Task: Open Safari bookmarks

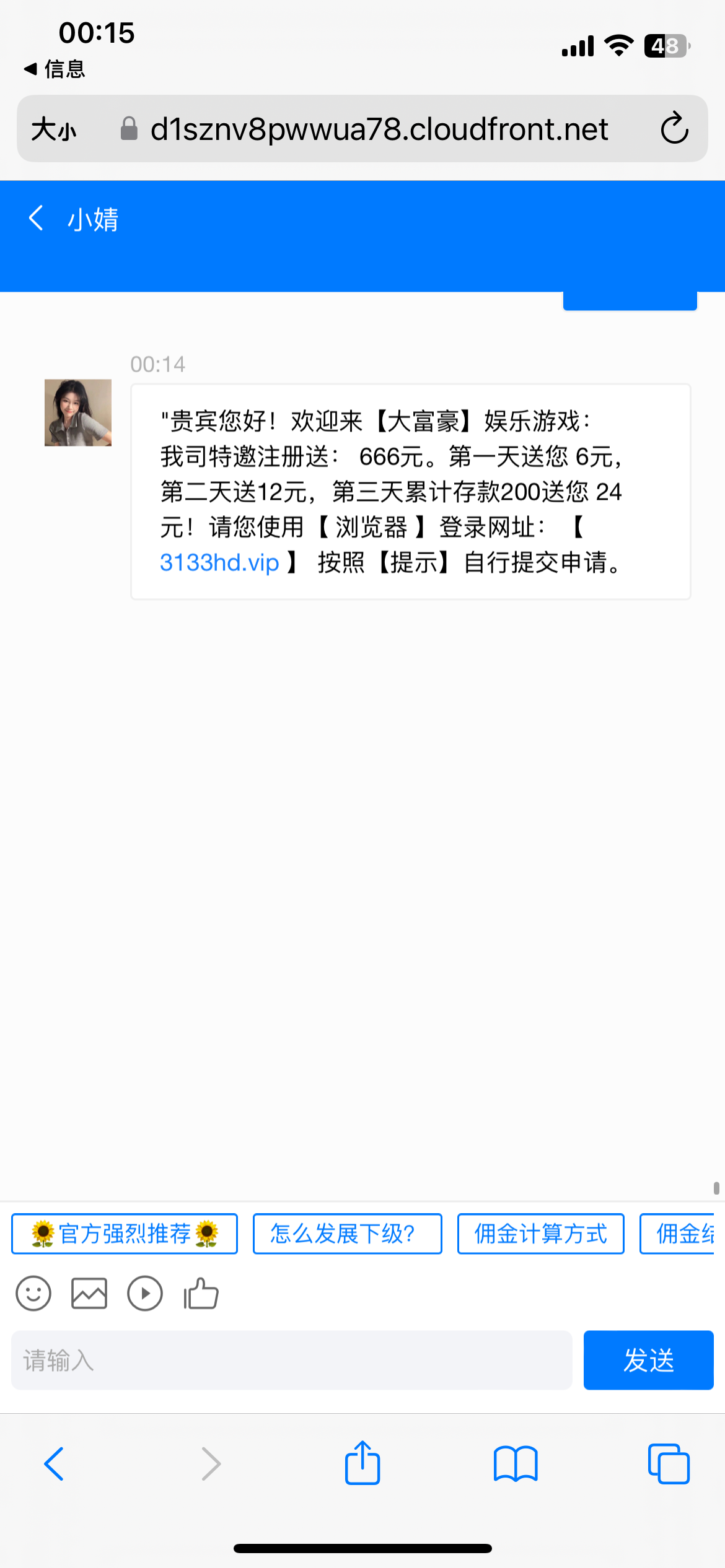Action: click(x=516, y=1464)
